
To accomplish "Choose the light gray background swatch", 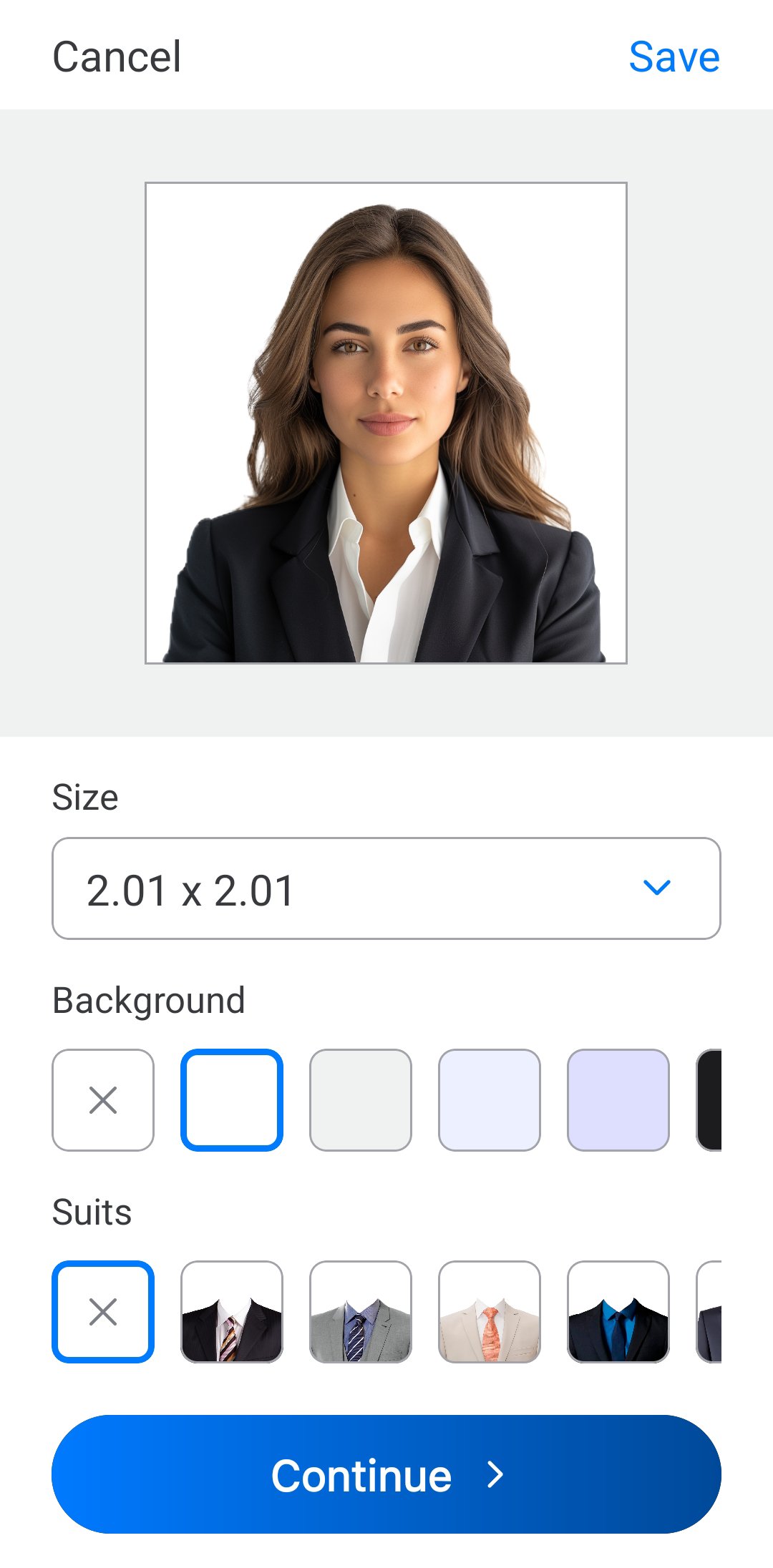I will coord(361,1099).
